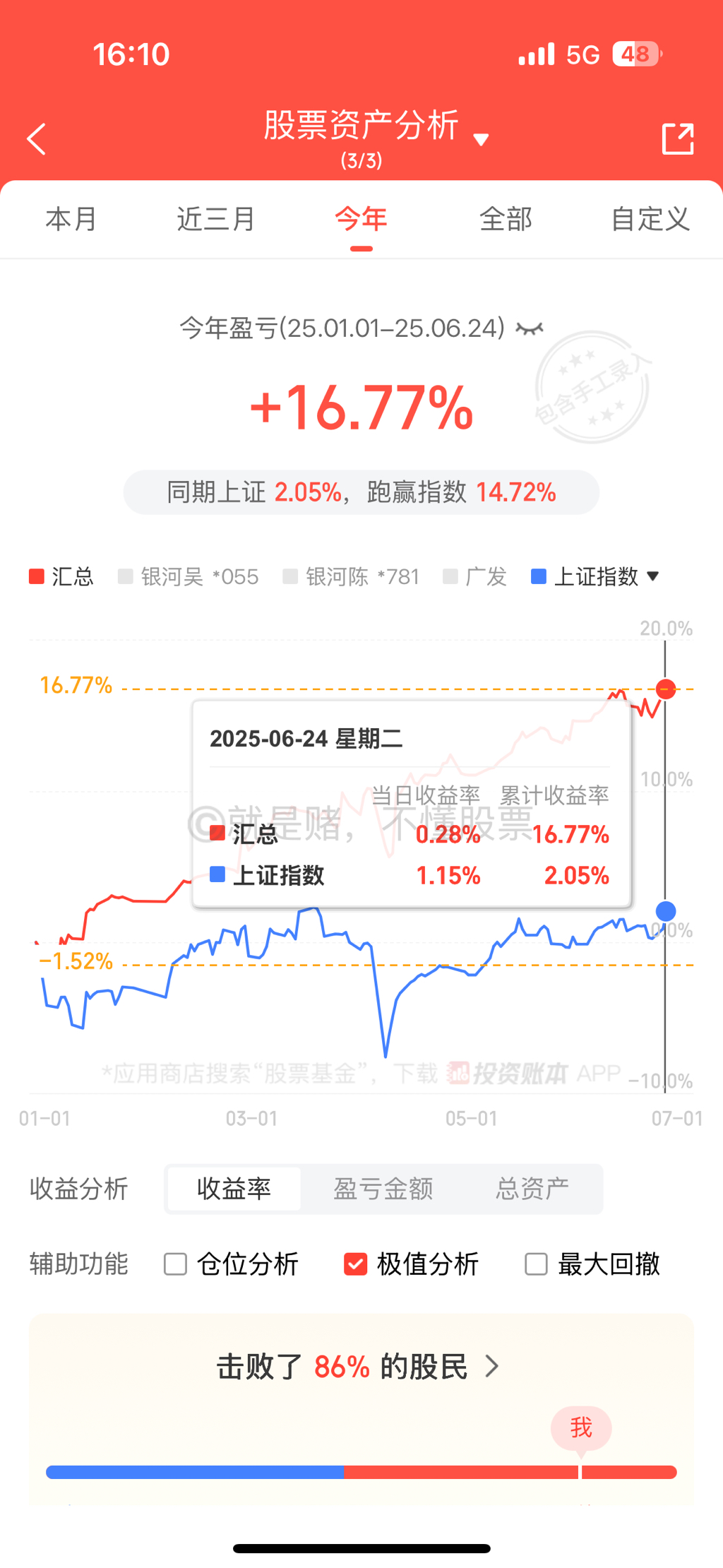Select the 今年 tab

(361, 219)
